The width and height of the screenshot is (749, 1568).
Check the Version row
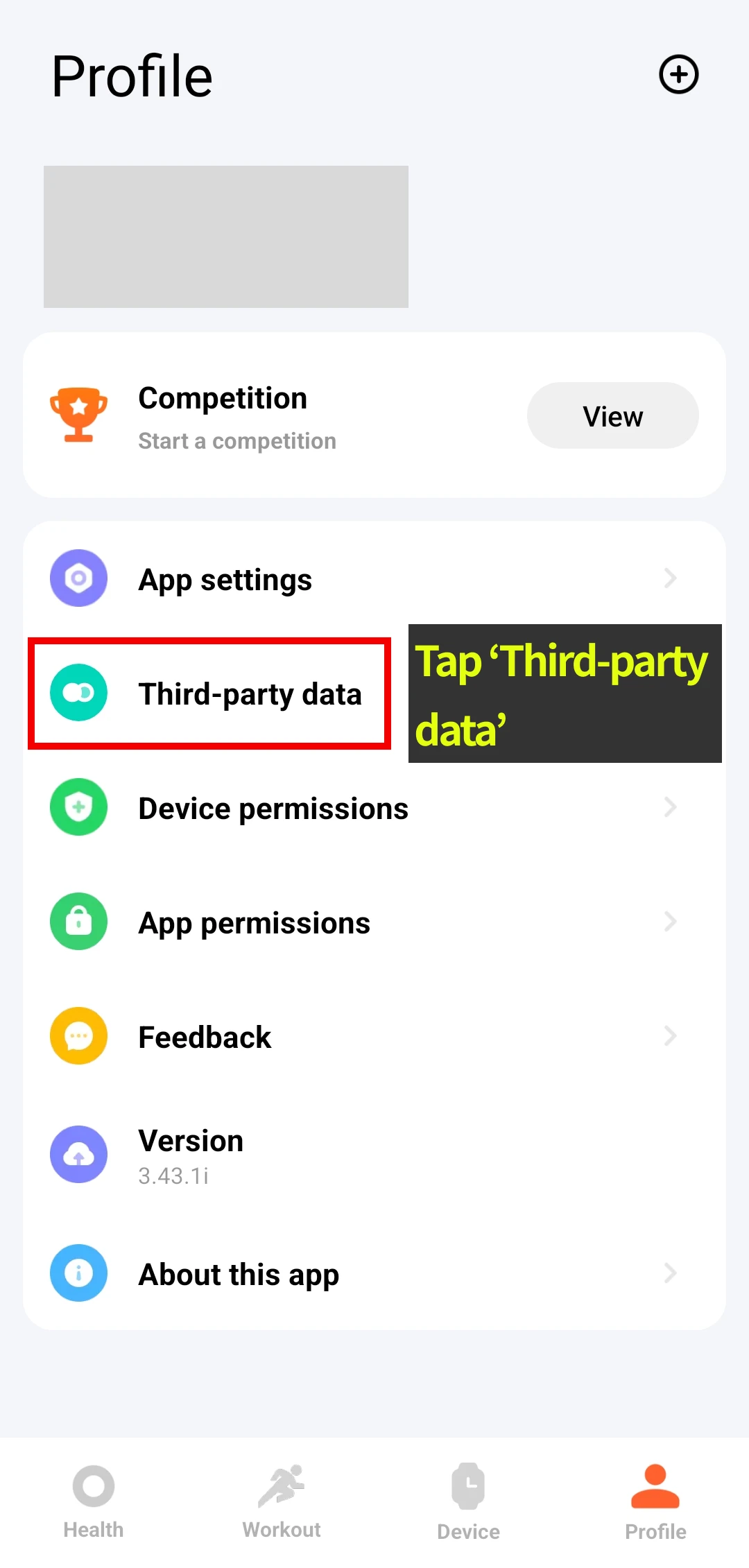pyautogui.click(x=374, y=1155)
